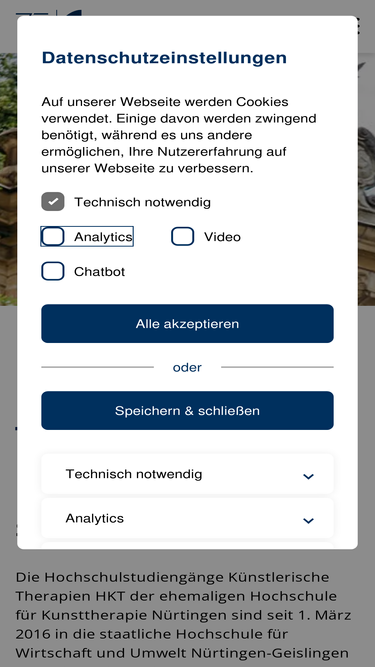Tick the Chatbot checkbox
This screenshot has height=667, width=375.
click(53, 271)
